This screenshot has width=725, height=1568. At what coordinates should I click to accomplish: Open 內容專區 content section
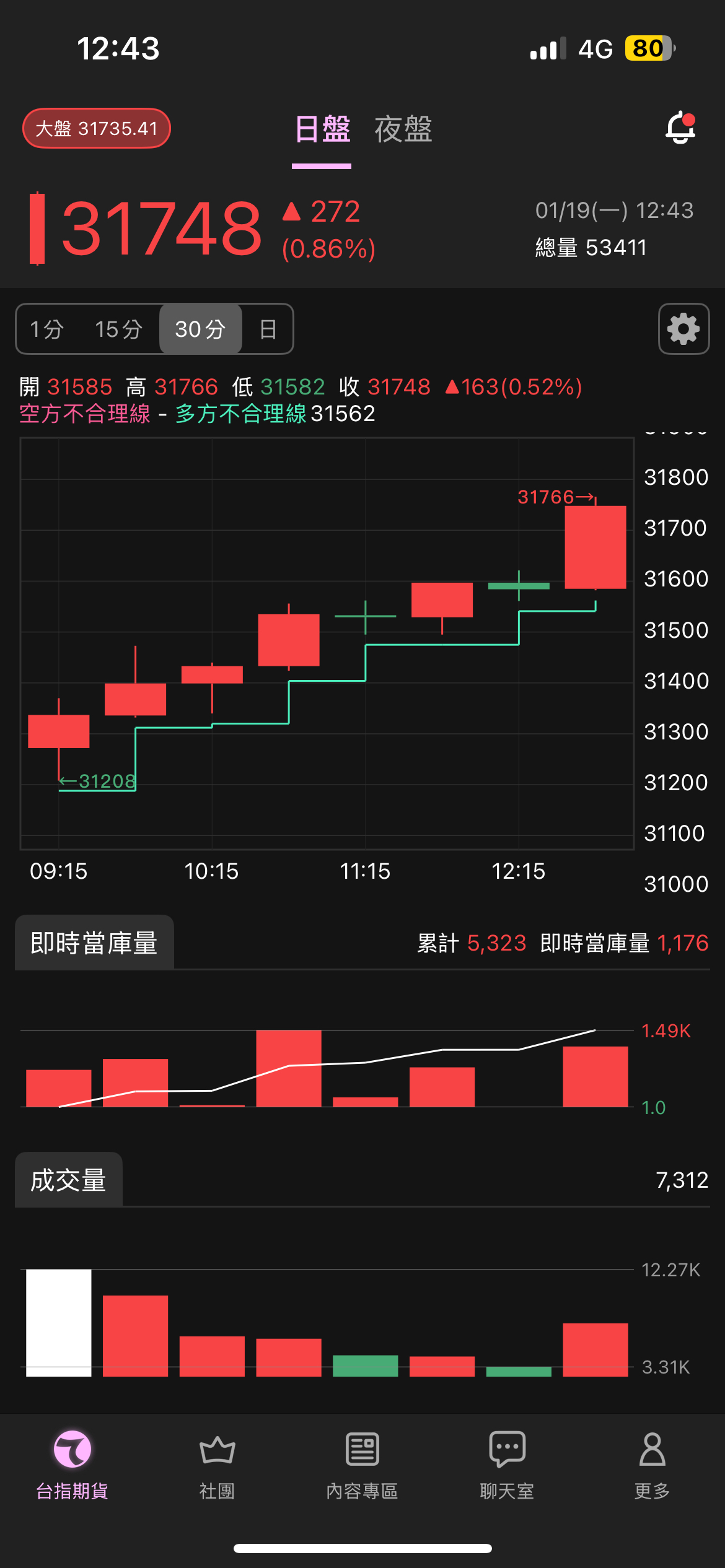pyautogui.click(x=362, y=1463)
